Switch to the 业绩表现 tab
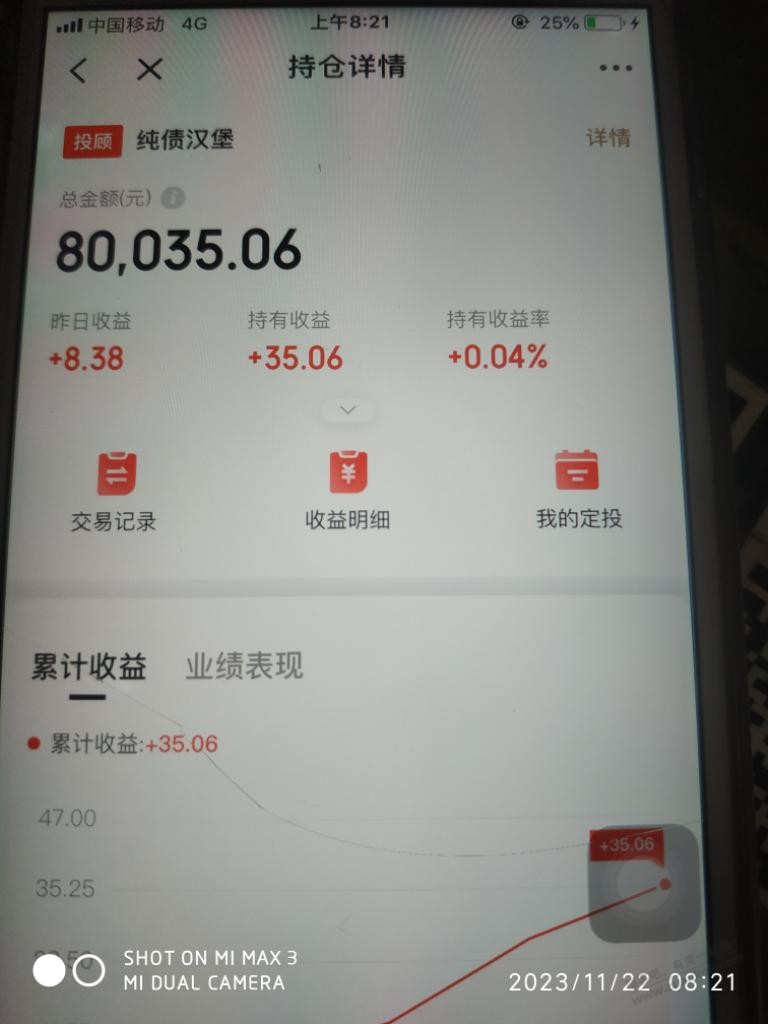The width and height of the screenshot is (768, 1024). click(x=244, y=667)
